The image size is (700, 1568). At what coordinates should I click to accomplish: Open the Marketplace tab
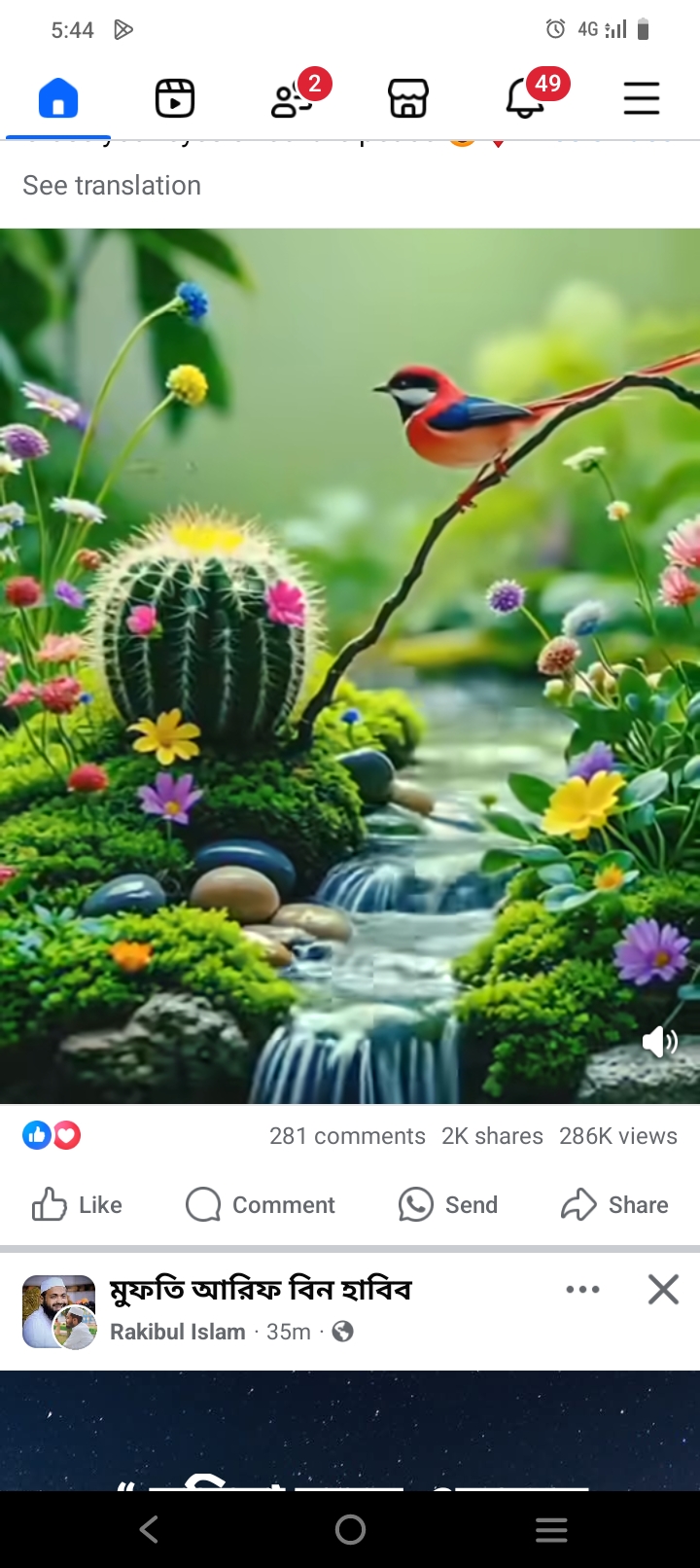tap(408, 99)
